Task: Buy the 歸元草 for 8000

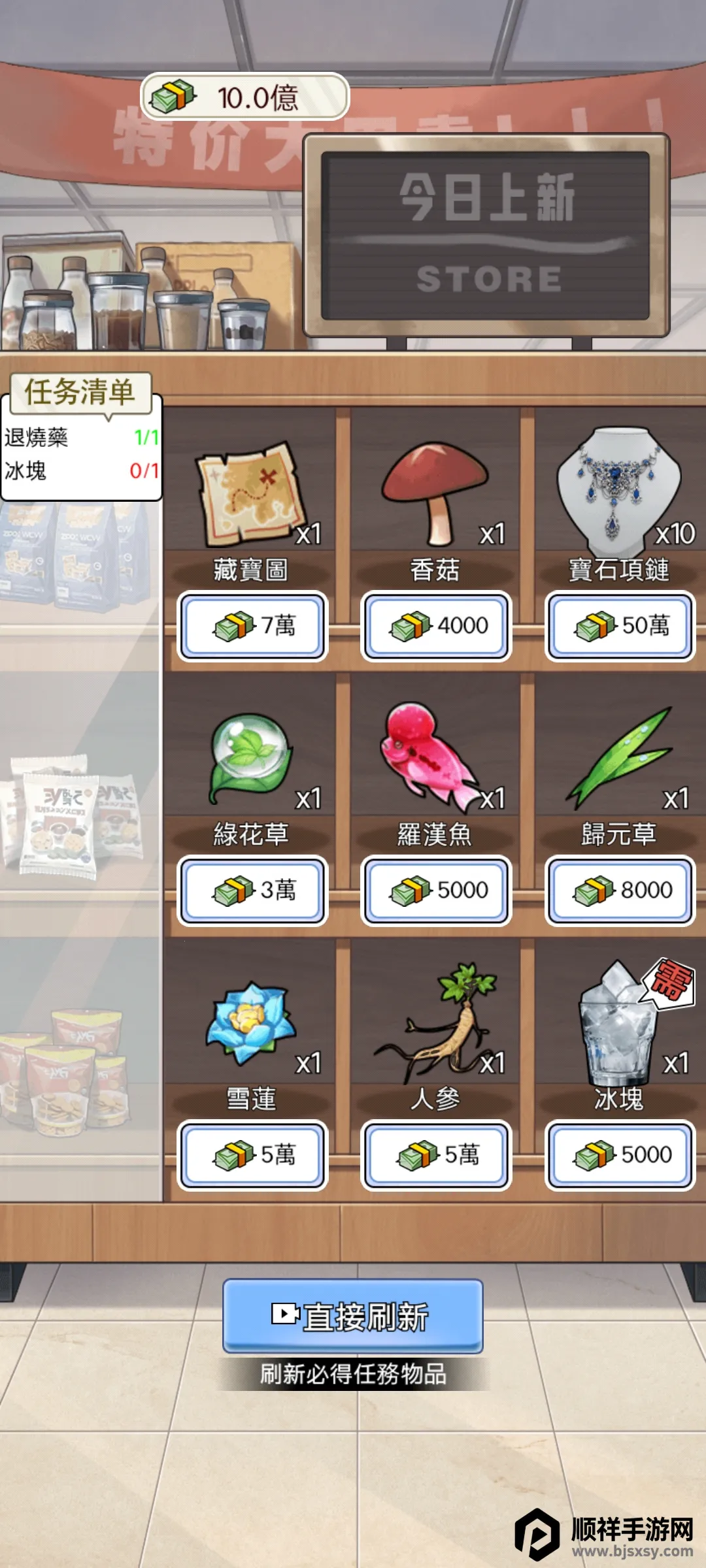Action: pyautogui.click(x=620, y=890)
